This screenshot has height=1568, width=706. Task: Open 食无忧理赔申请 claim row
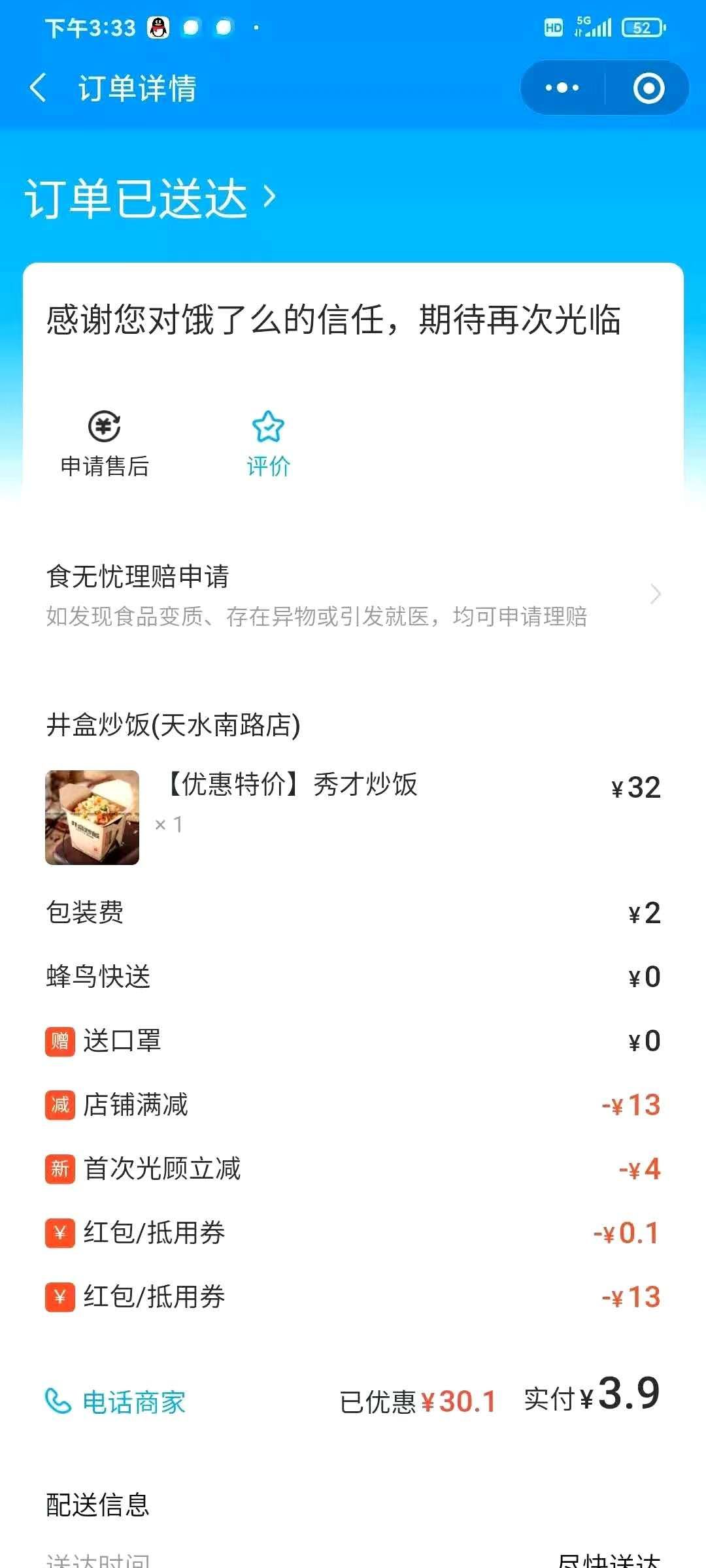(x=353, y=595)
